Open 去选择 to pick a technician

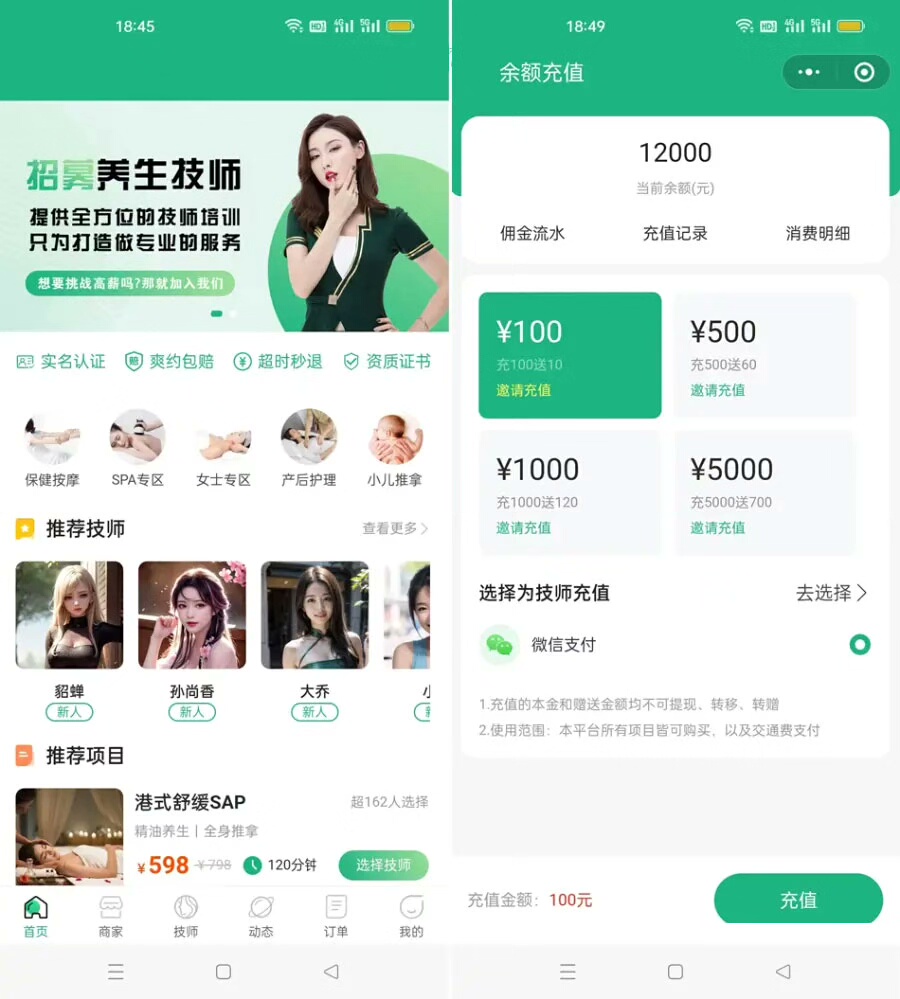click(x=831, y=593)
